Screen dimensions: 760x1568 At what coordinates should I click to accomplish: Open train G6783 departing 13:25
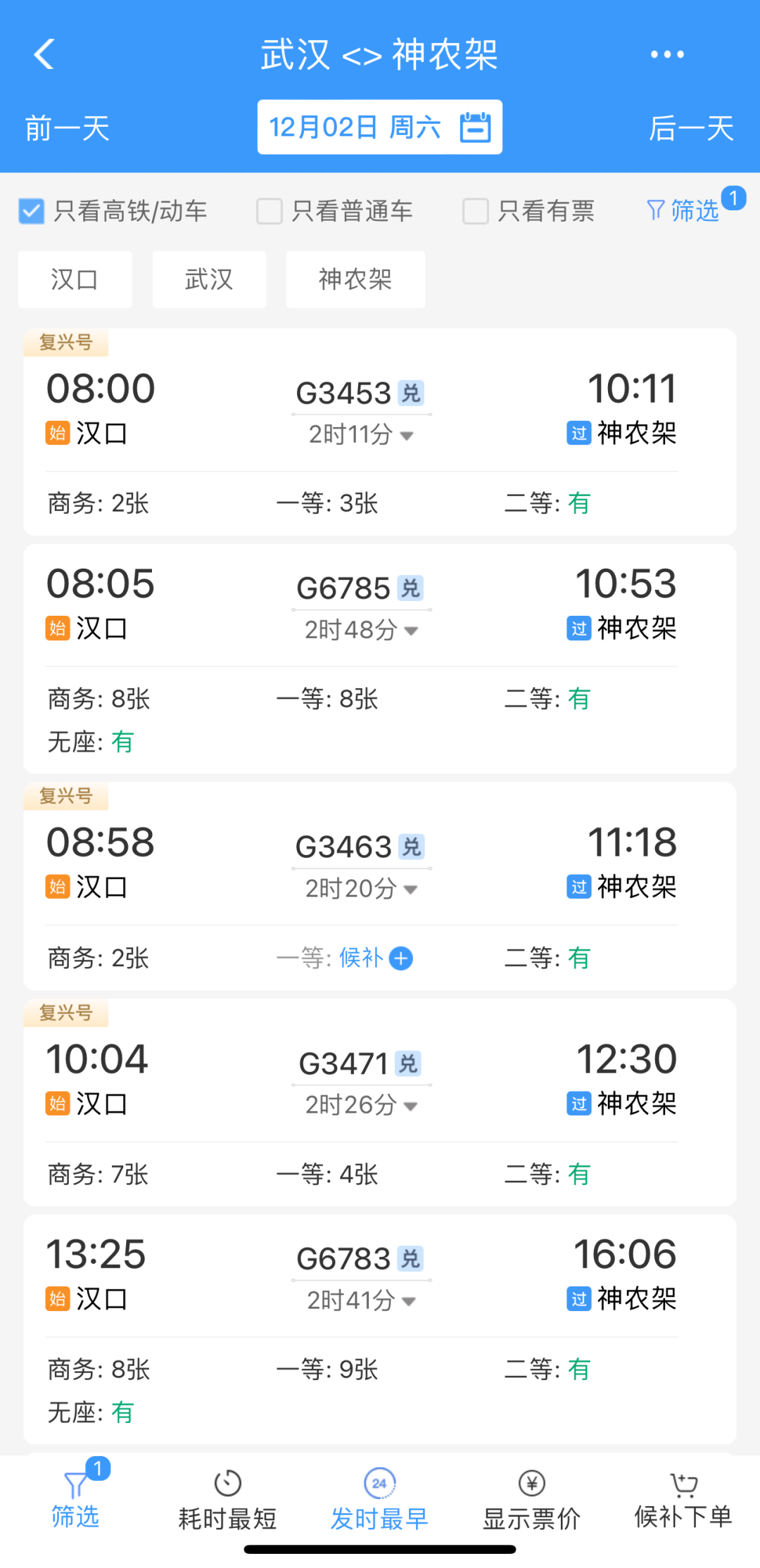(x=380, y=1329)
